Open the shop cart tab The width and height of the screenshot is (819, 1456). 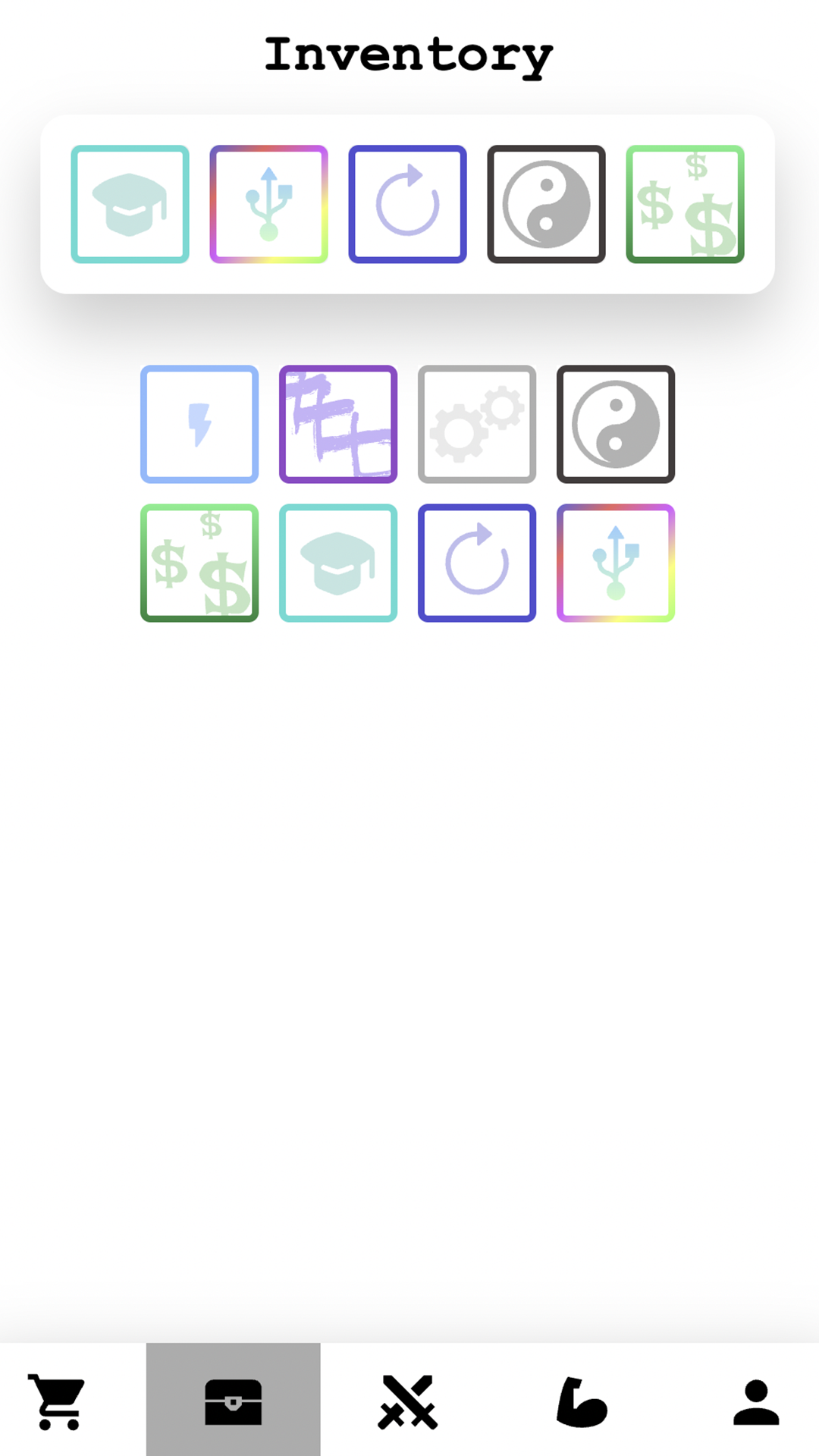click(58, 1401)
